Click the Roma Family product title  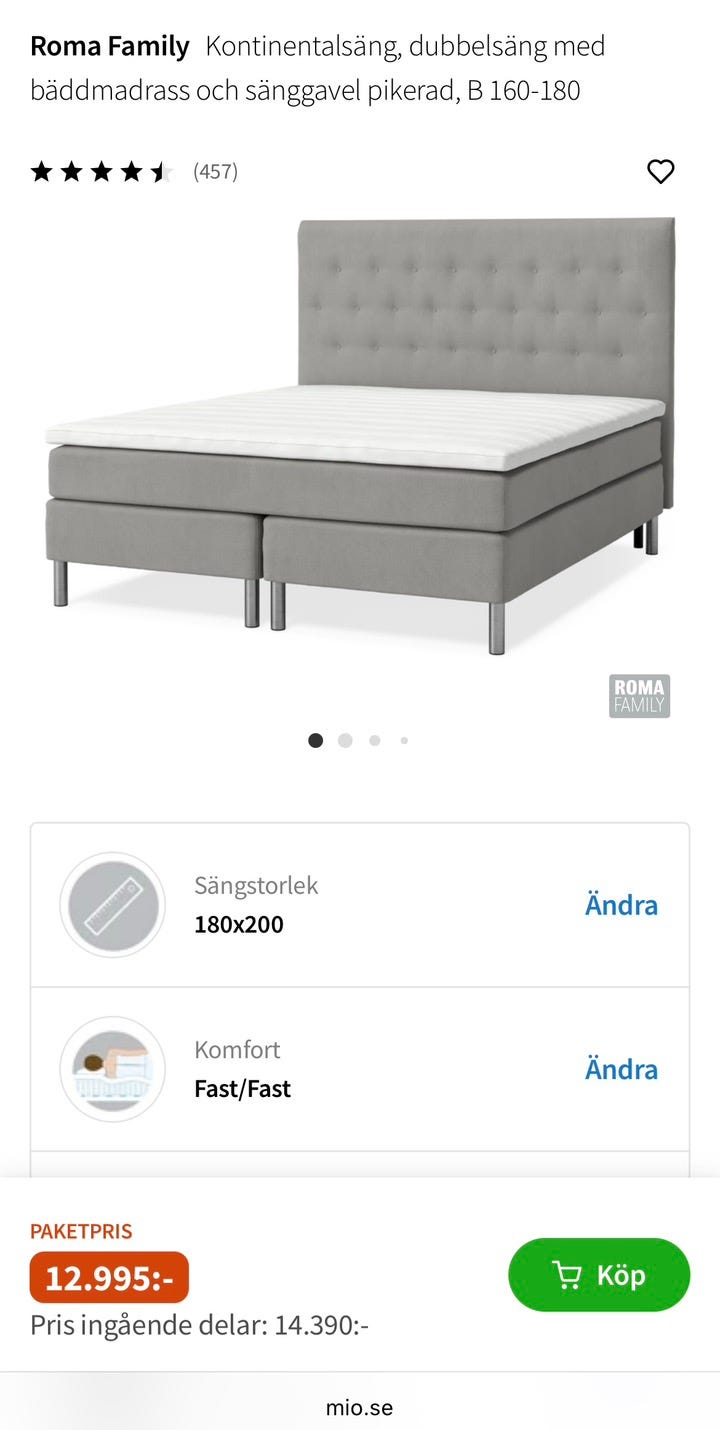[110, 46]
